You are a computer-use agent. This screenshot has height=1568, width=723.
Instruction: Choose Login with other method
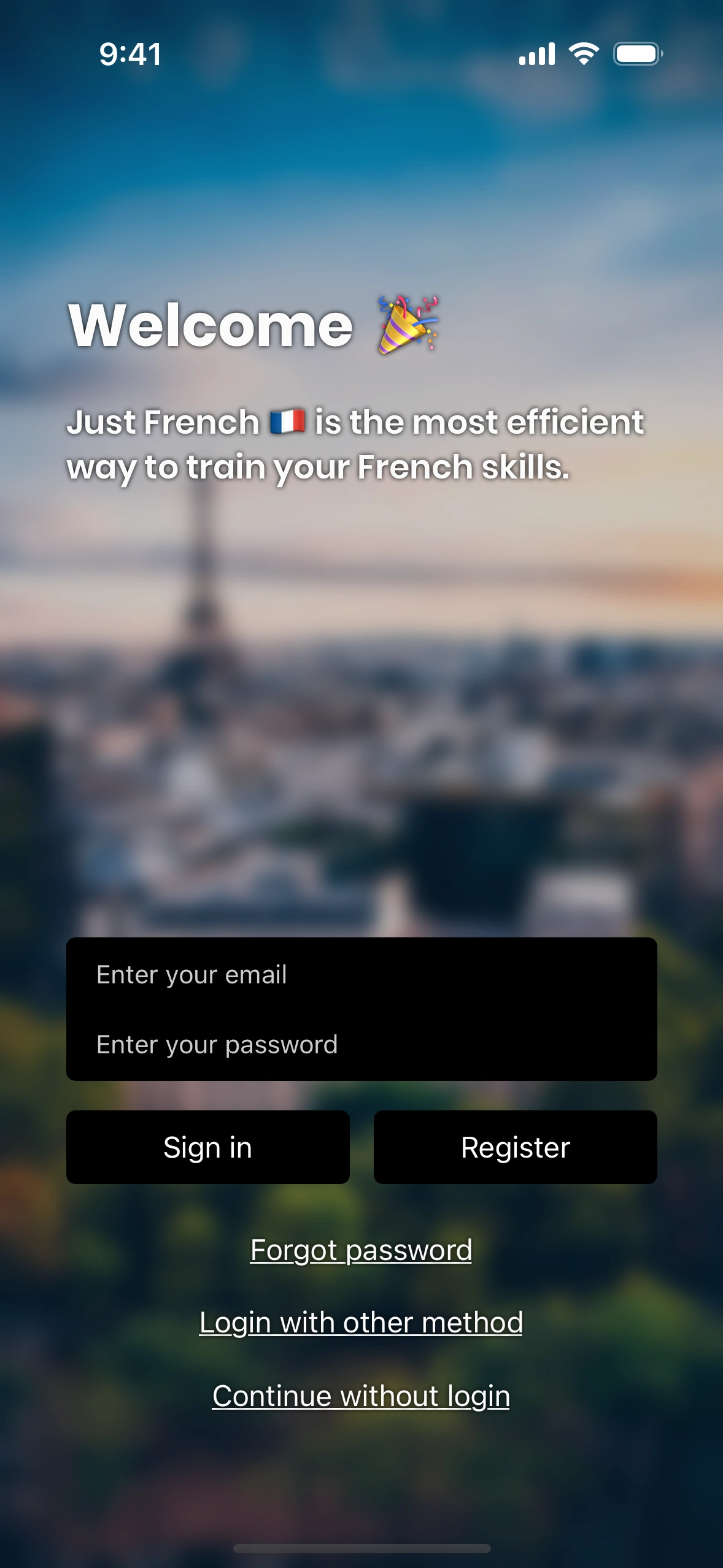pos(361,1323)
